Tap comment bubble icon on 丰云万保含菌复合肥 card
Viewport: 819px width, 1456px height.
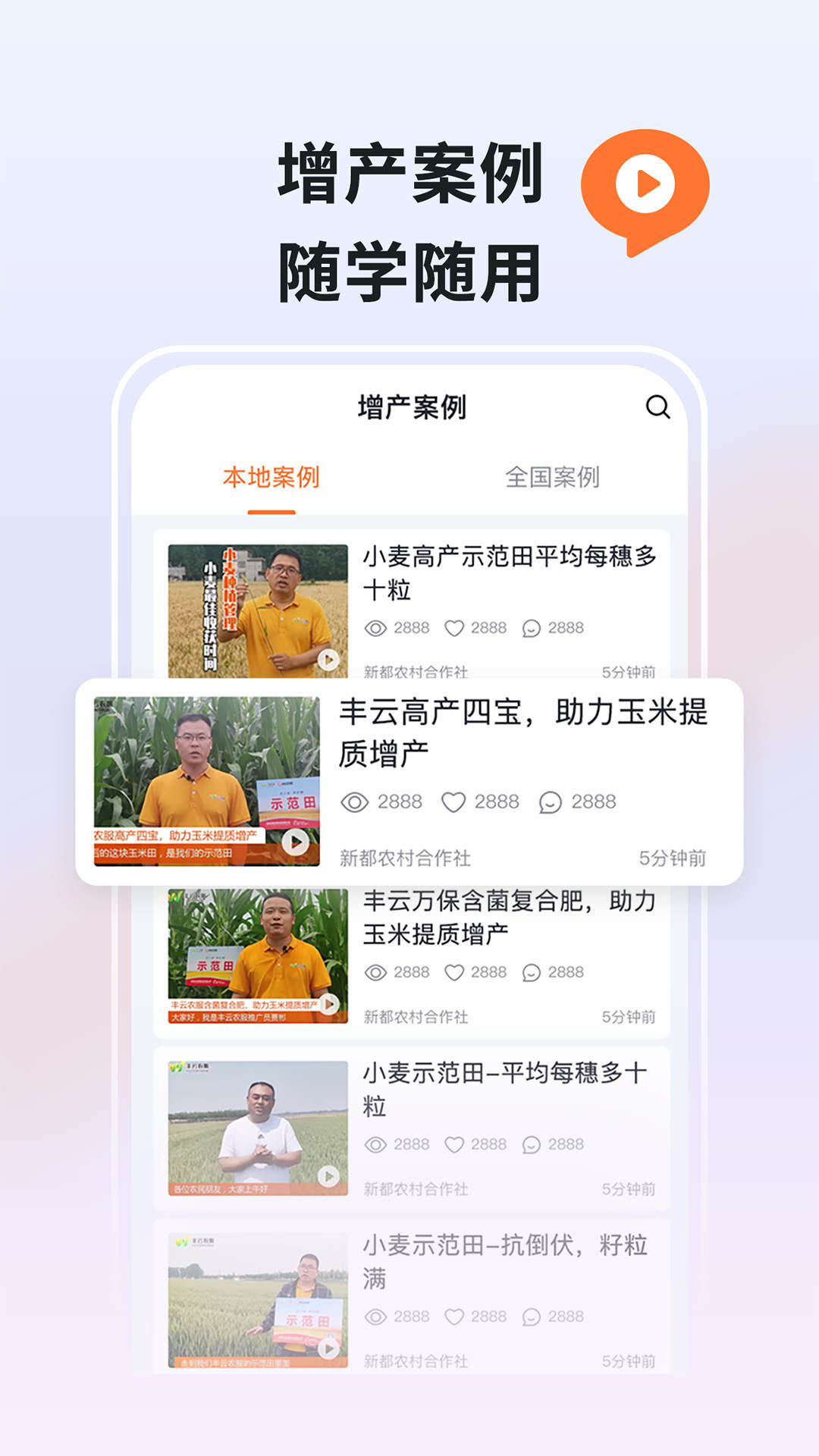click(531, 971)
